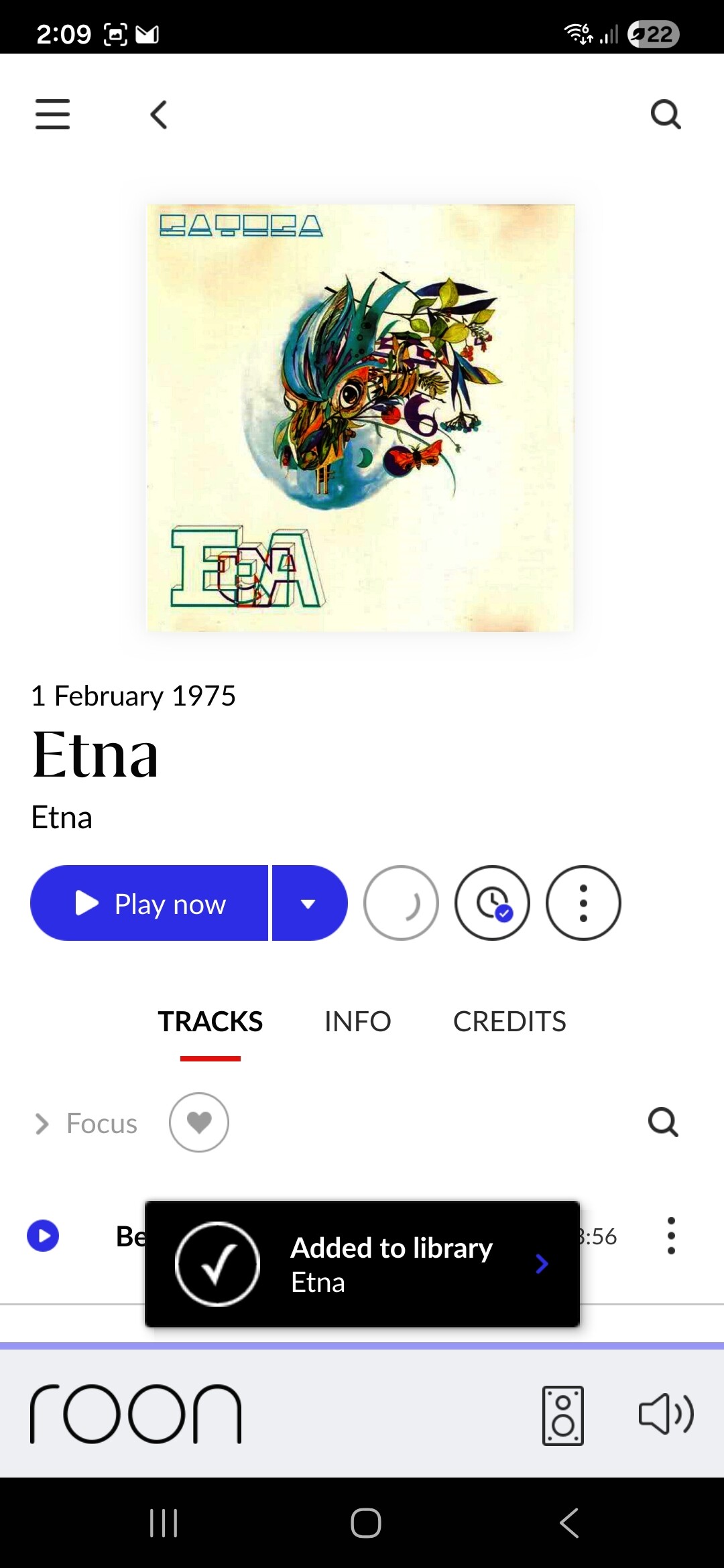Switch to the INFO tab
724x1568 pixels.
pos(357,1022)
